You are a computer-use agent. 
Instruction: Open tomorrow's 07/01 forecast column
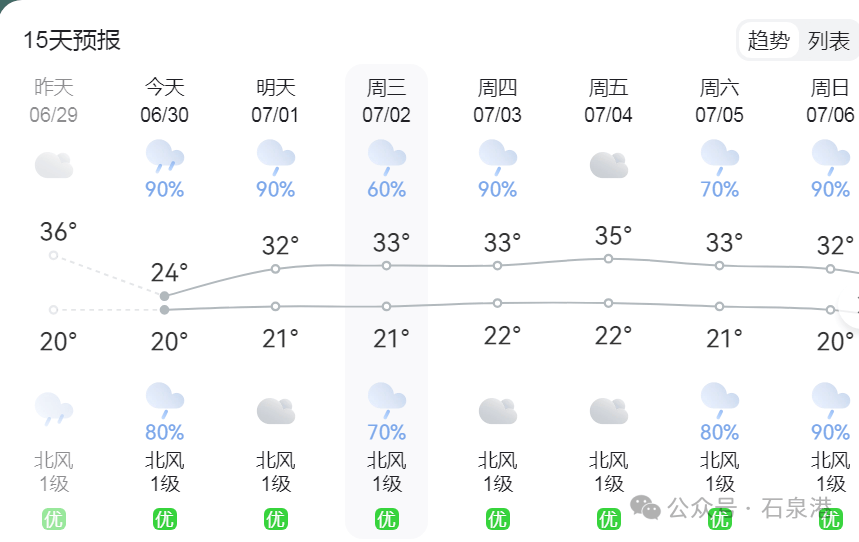click(276, 101)
